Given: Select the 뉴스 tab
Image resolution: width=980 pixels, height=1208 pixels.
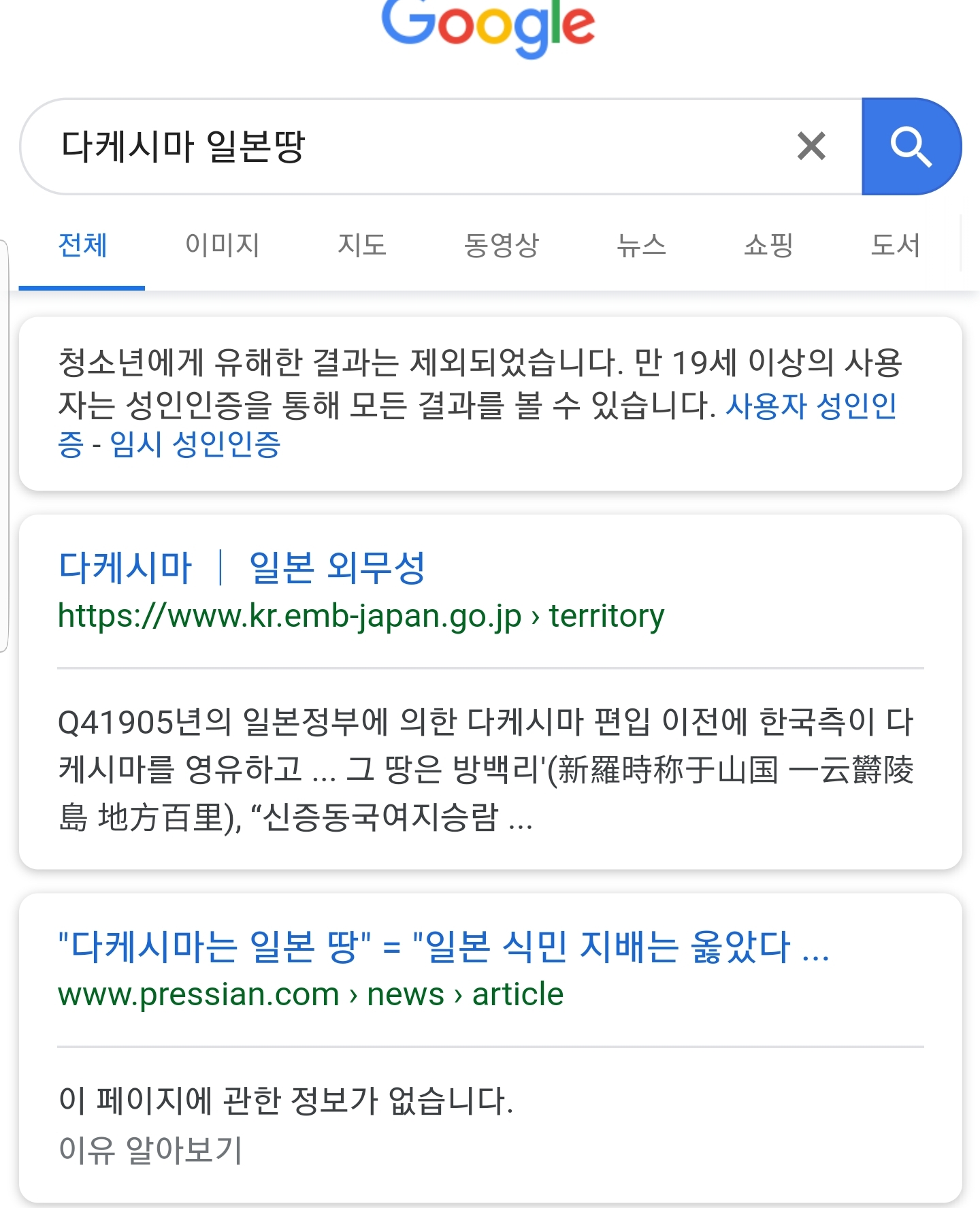Looking at the screenshot, I should click(x=640, y=245).
